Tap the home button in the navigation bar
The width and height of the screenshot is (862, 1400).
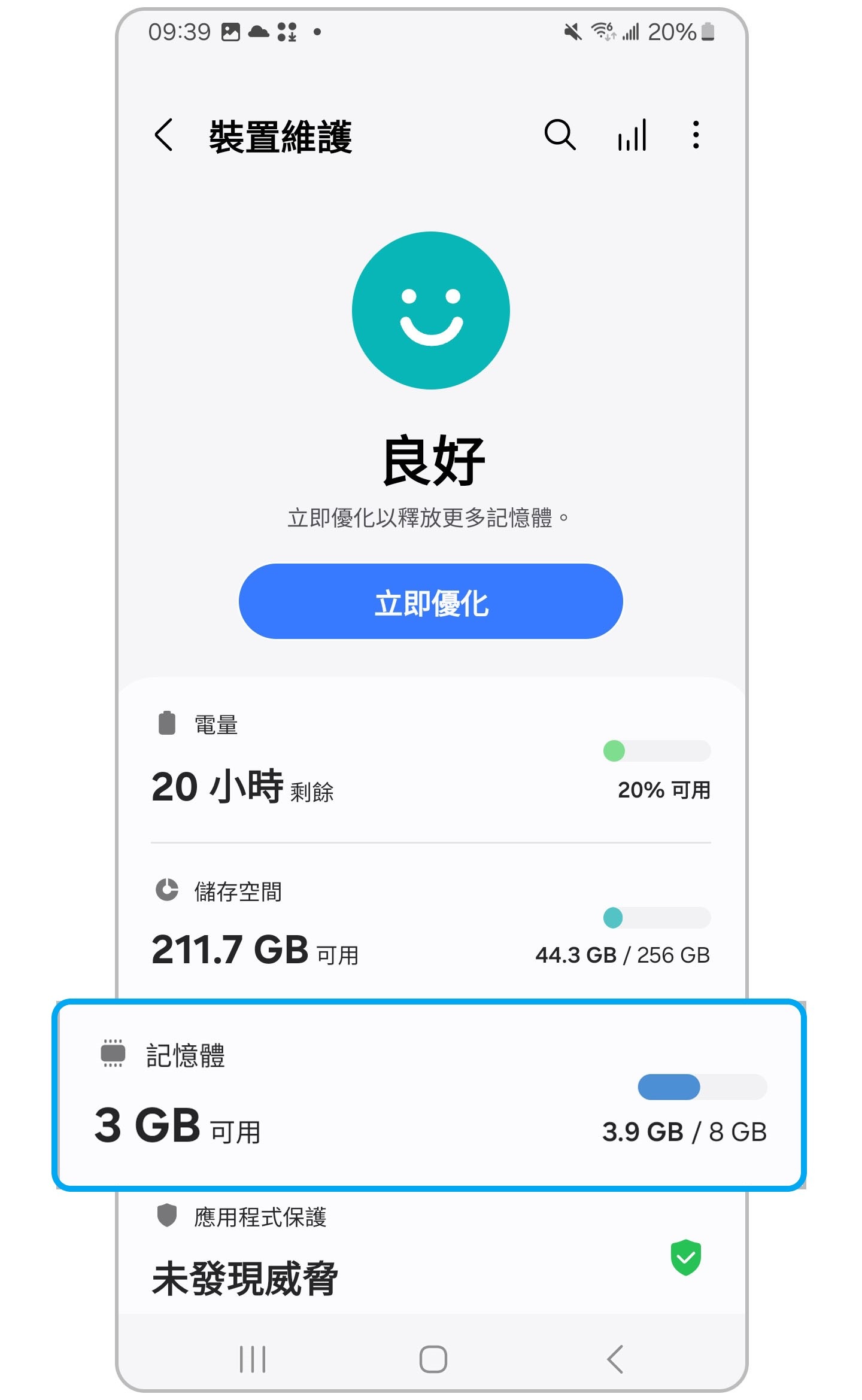(x=433, y=1359)
